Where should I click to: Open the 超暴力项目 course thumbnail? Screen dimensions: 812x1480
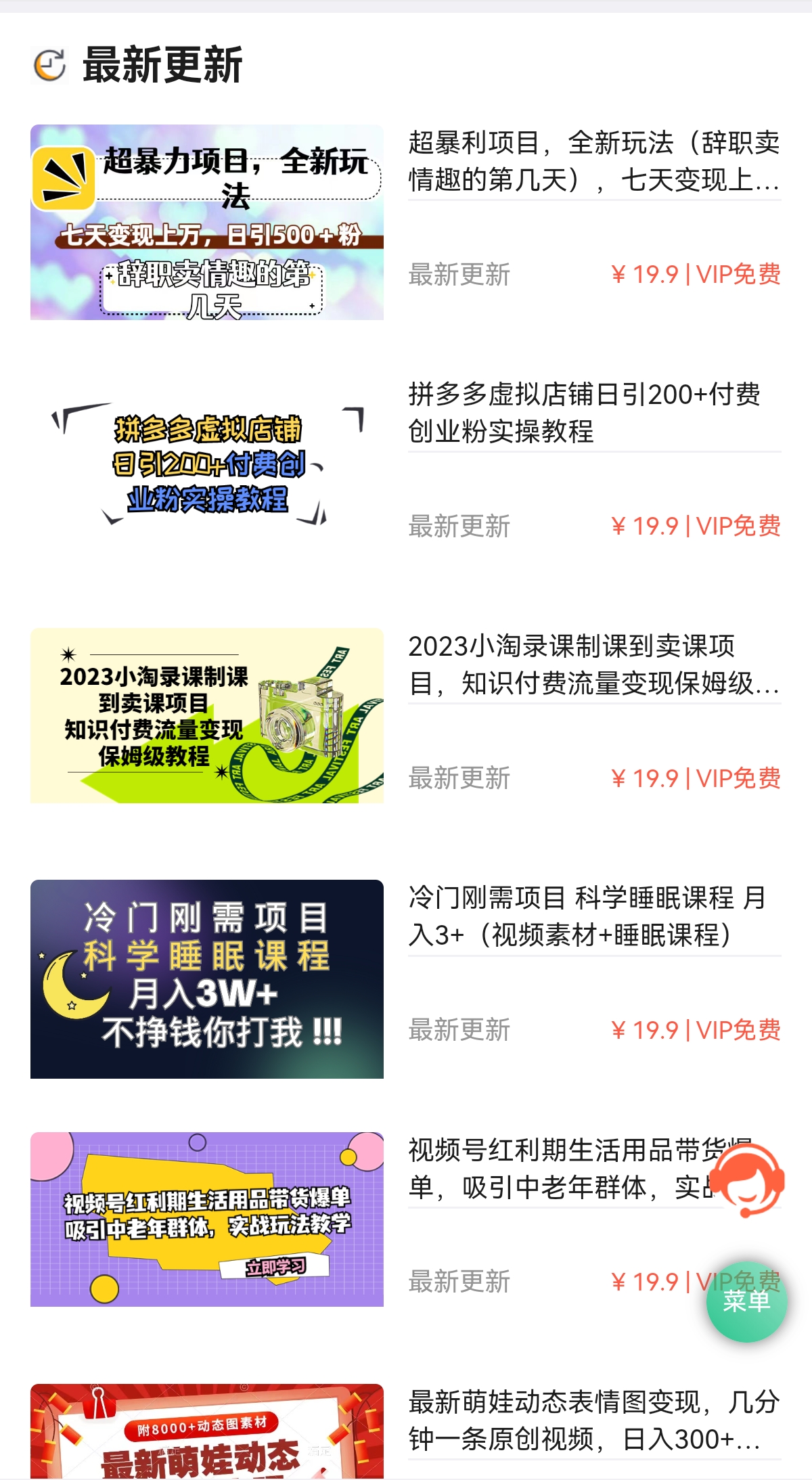pos(207,222)
